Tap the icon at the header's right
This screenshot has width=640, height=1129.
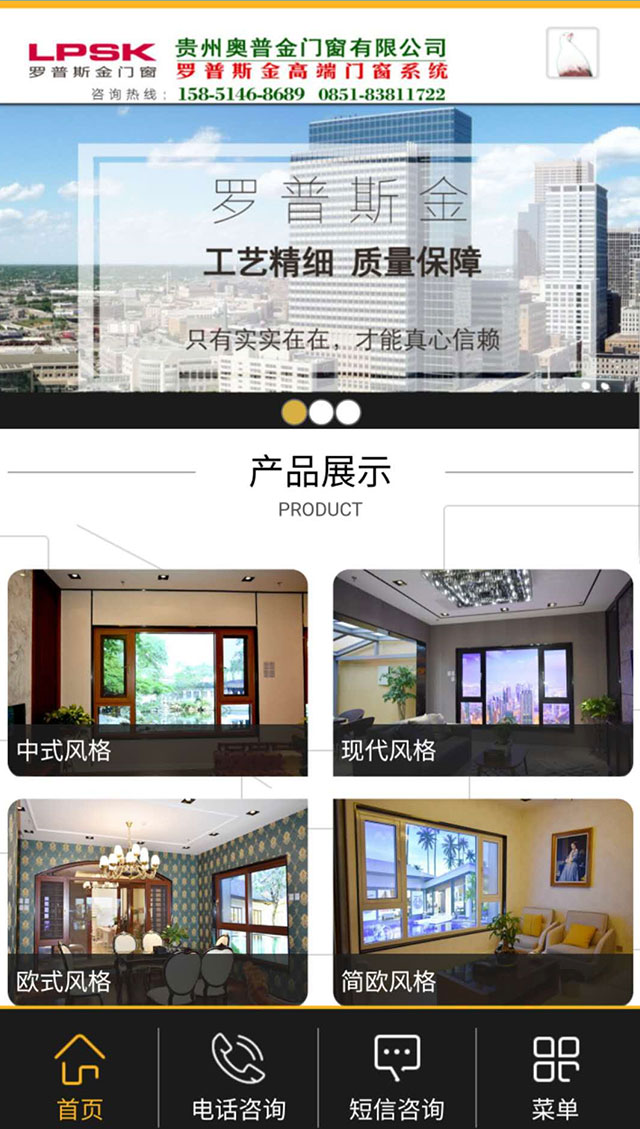572,53
